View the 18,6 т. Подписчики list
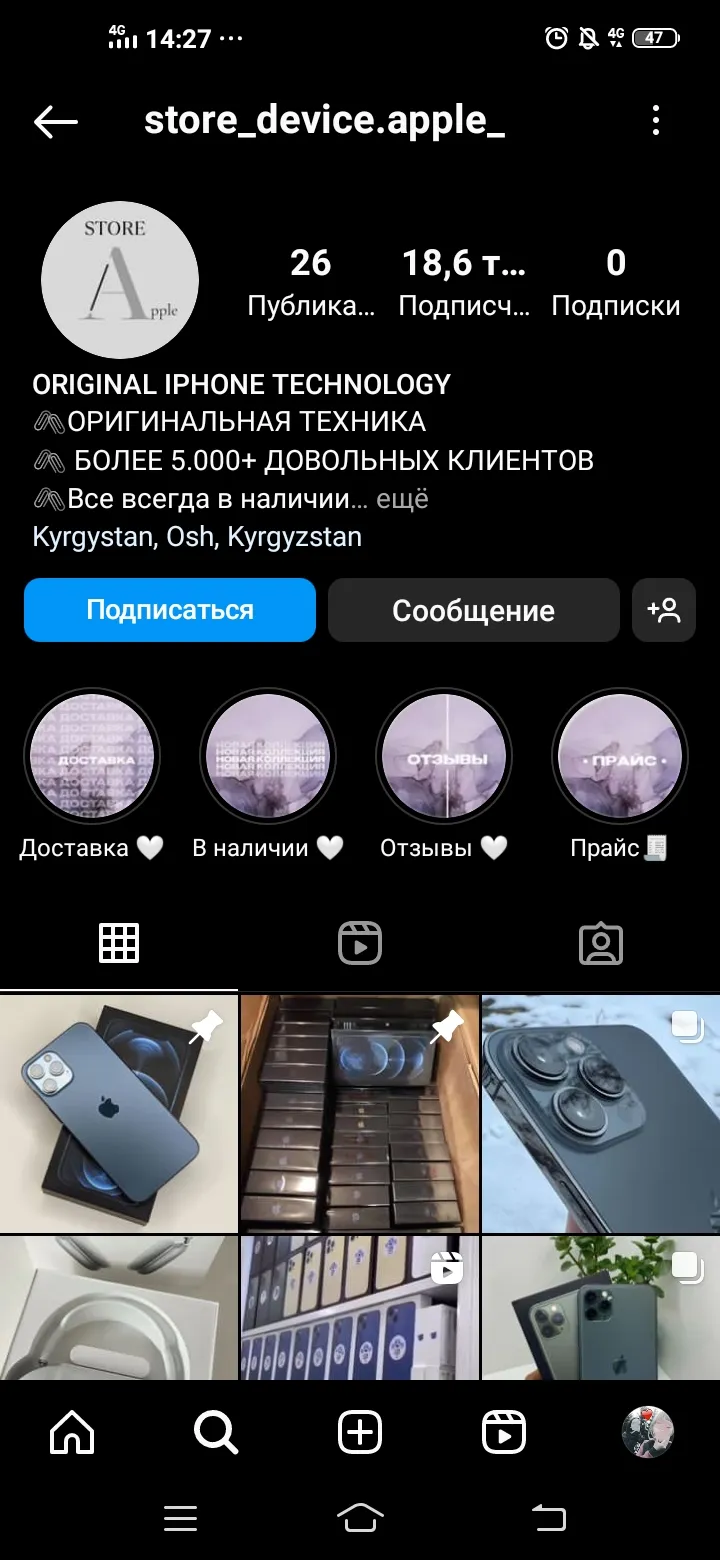 464,283
